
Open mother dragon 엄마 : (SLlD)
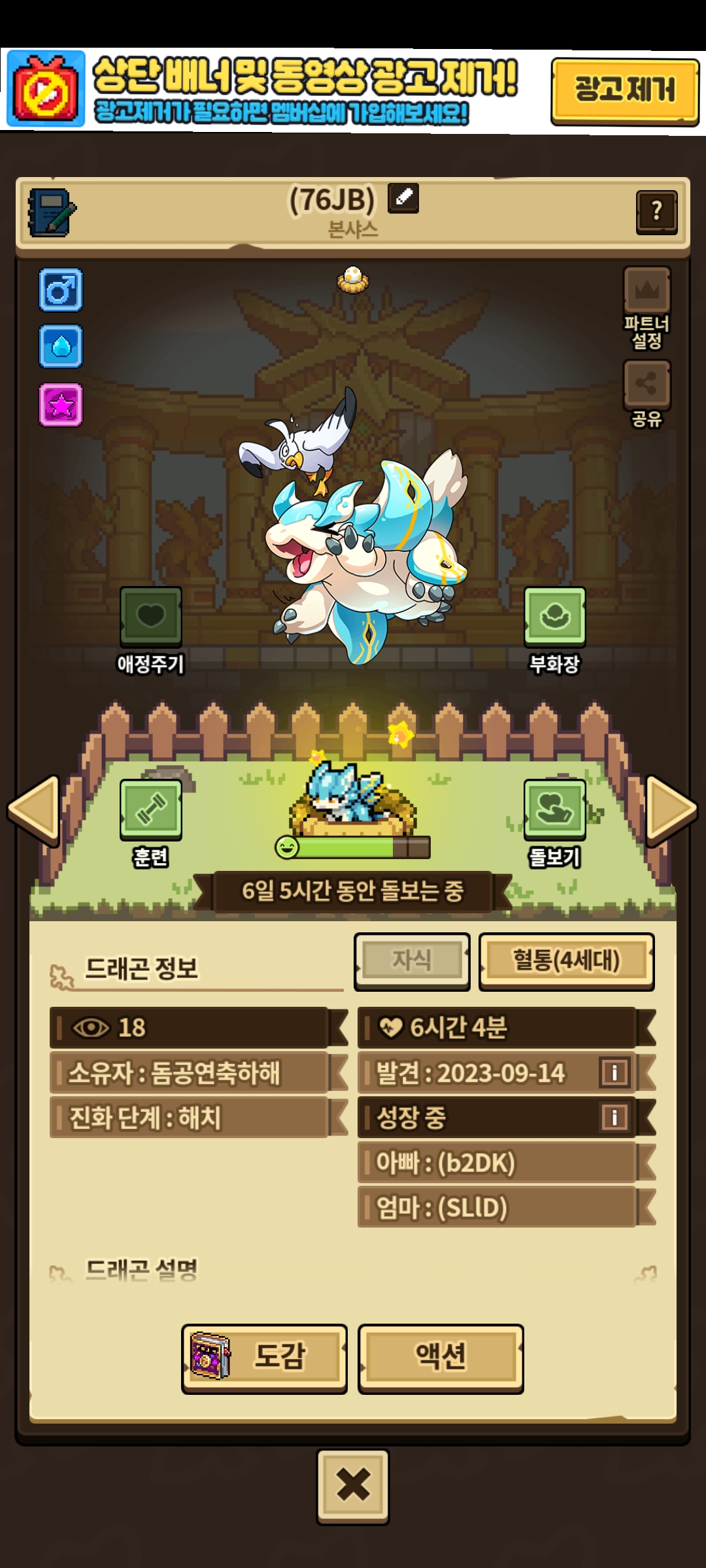[x=497, y=1207]
